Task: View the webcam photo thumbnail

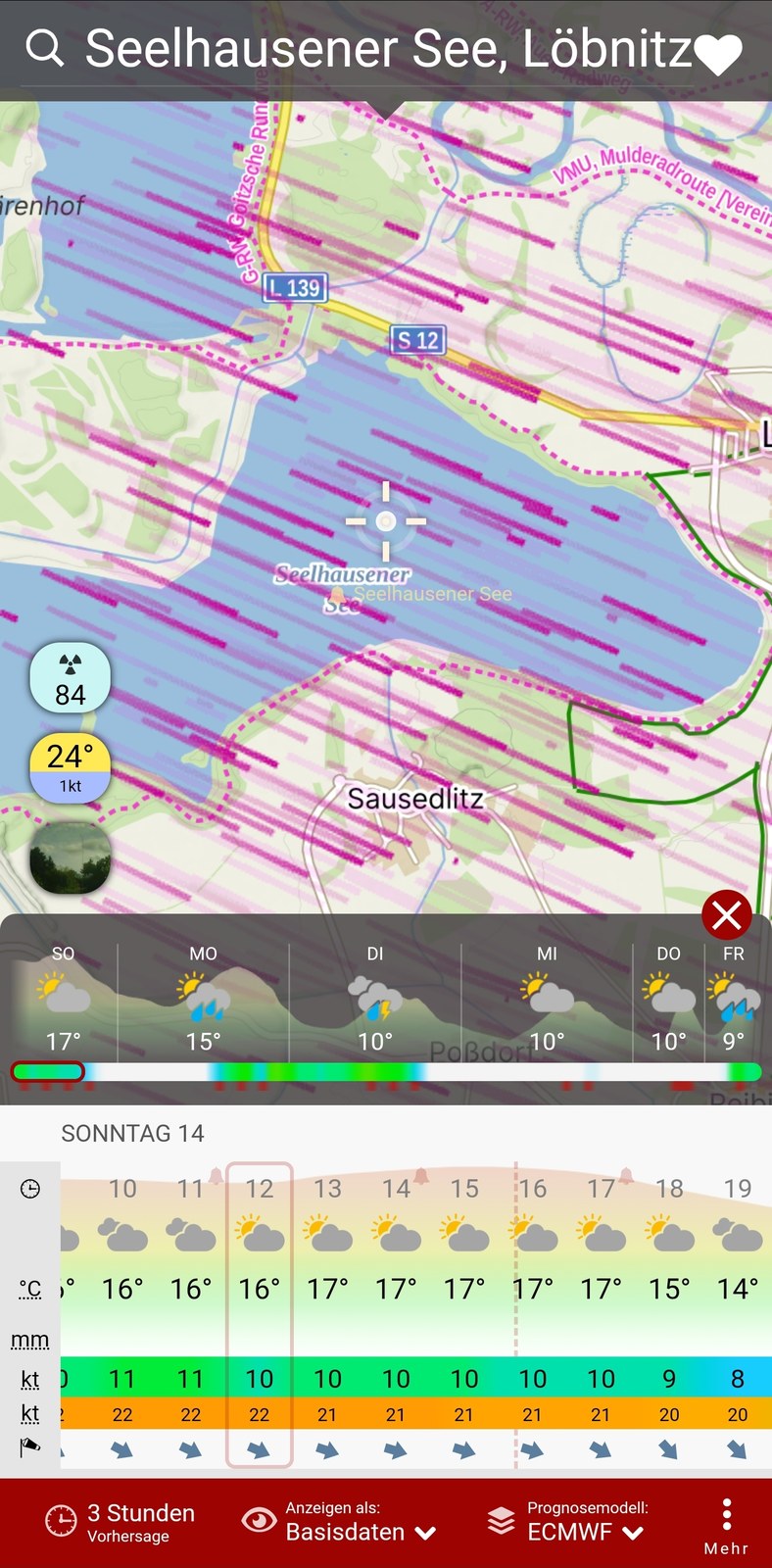Action: [x=70, y=857]
